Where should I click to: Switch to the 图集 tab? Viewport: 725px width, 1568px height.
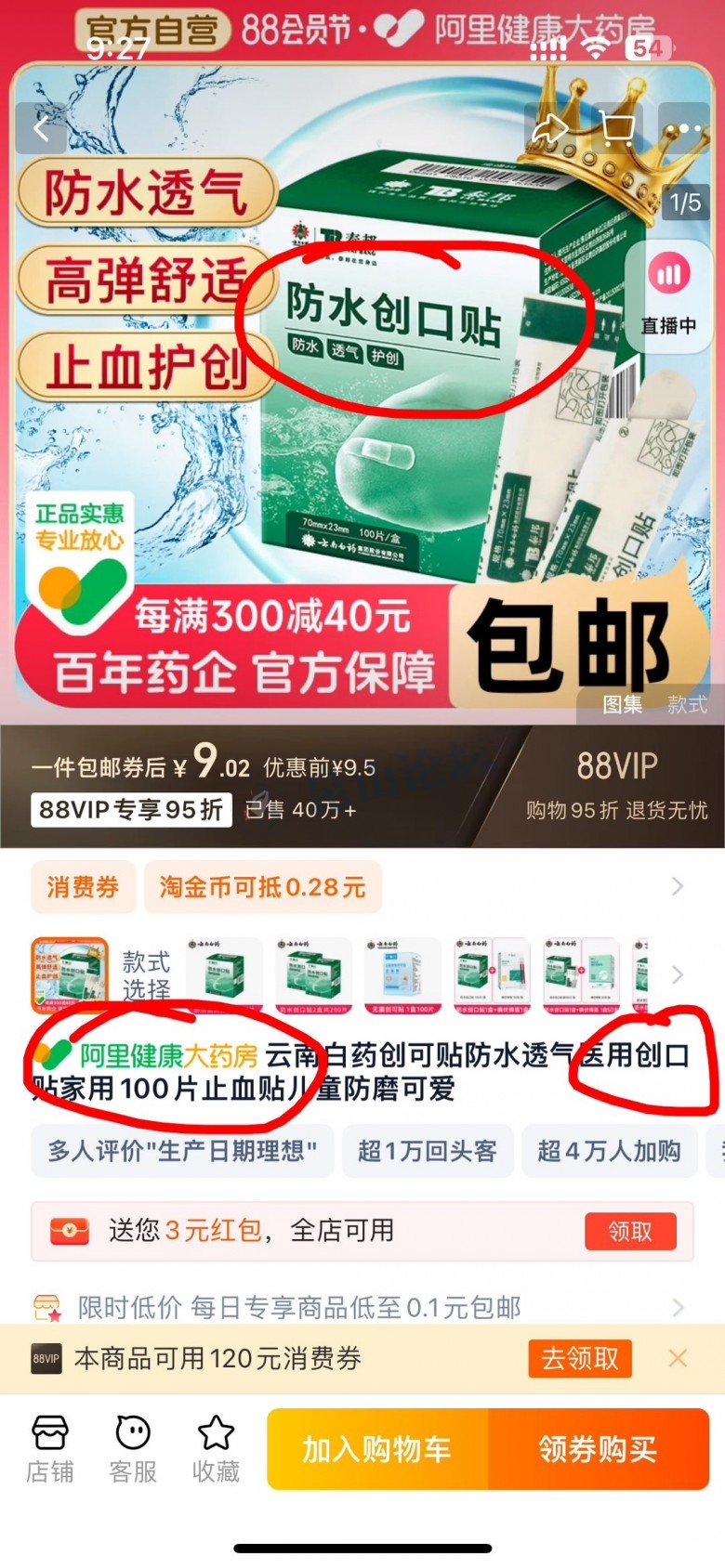622,704
